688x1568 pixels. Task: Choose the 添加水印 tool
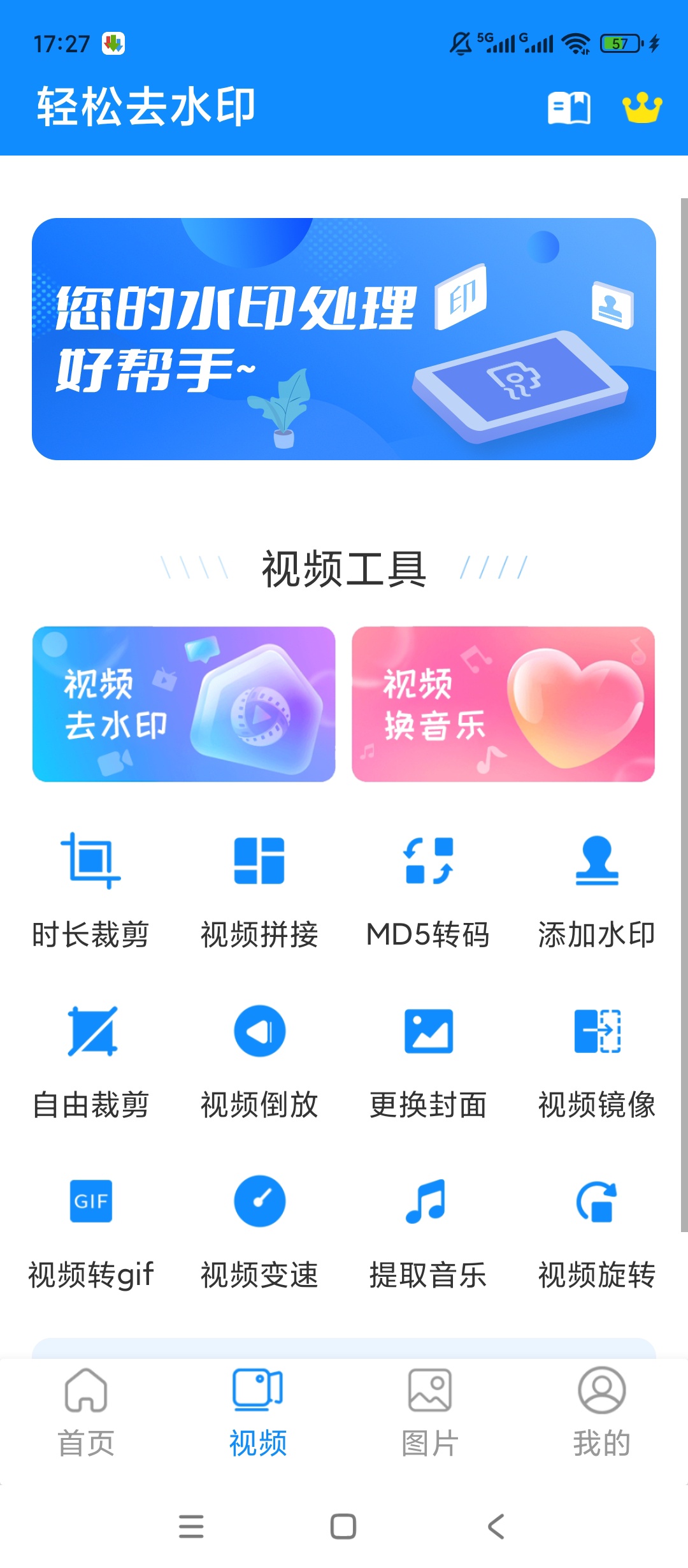tap(597, 891)
